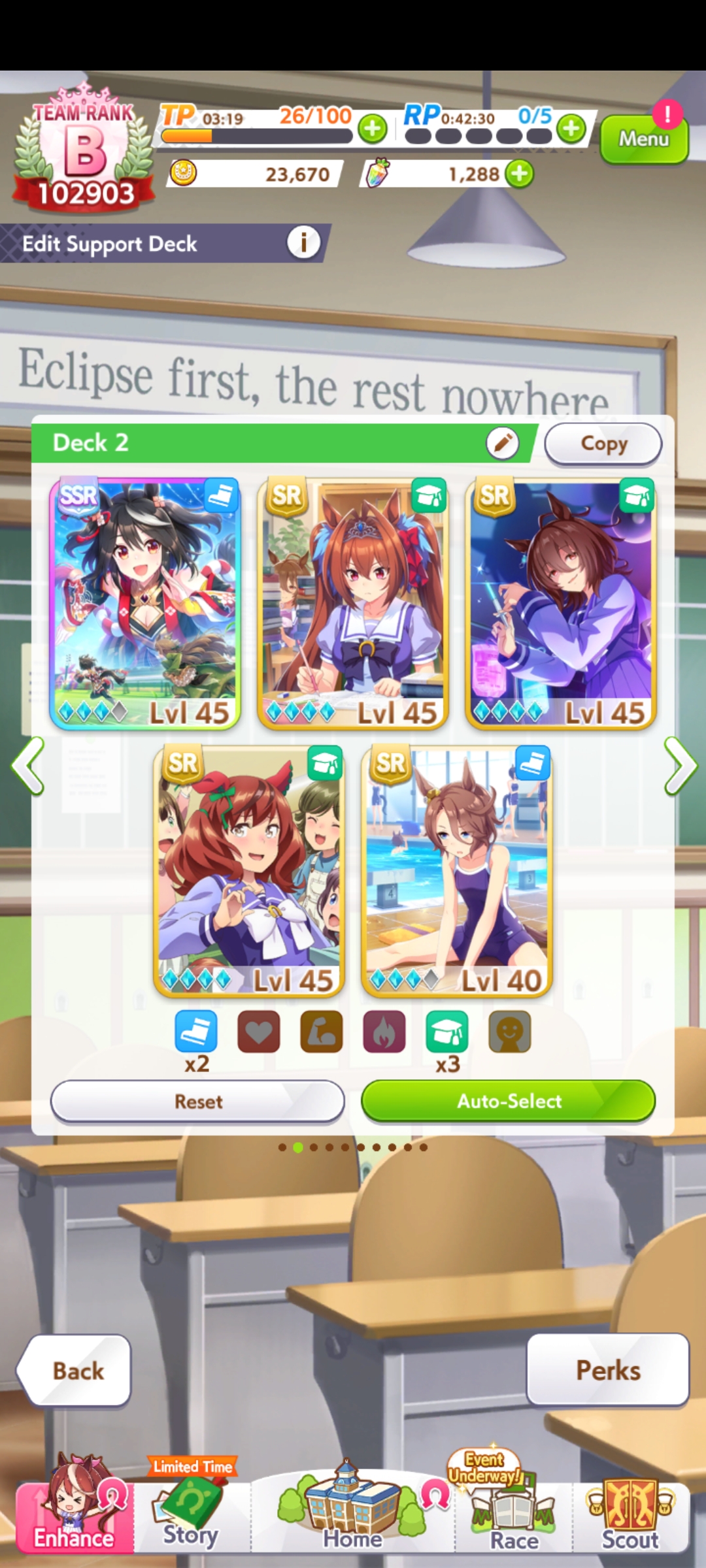Open the Menu button

tap(644, 138)
